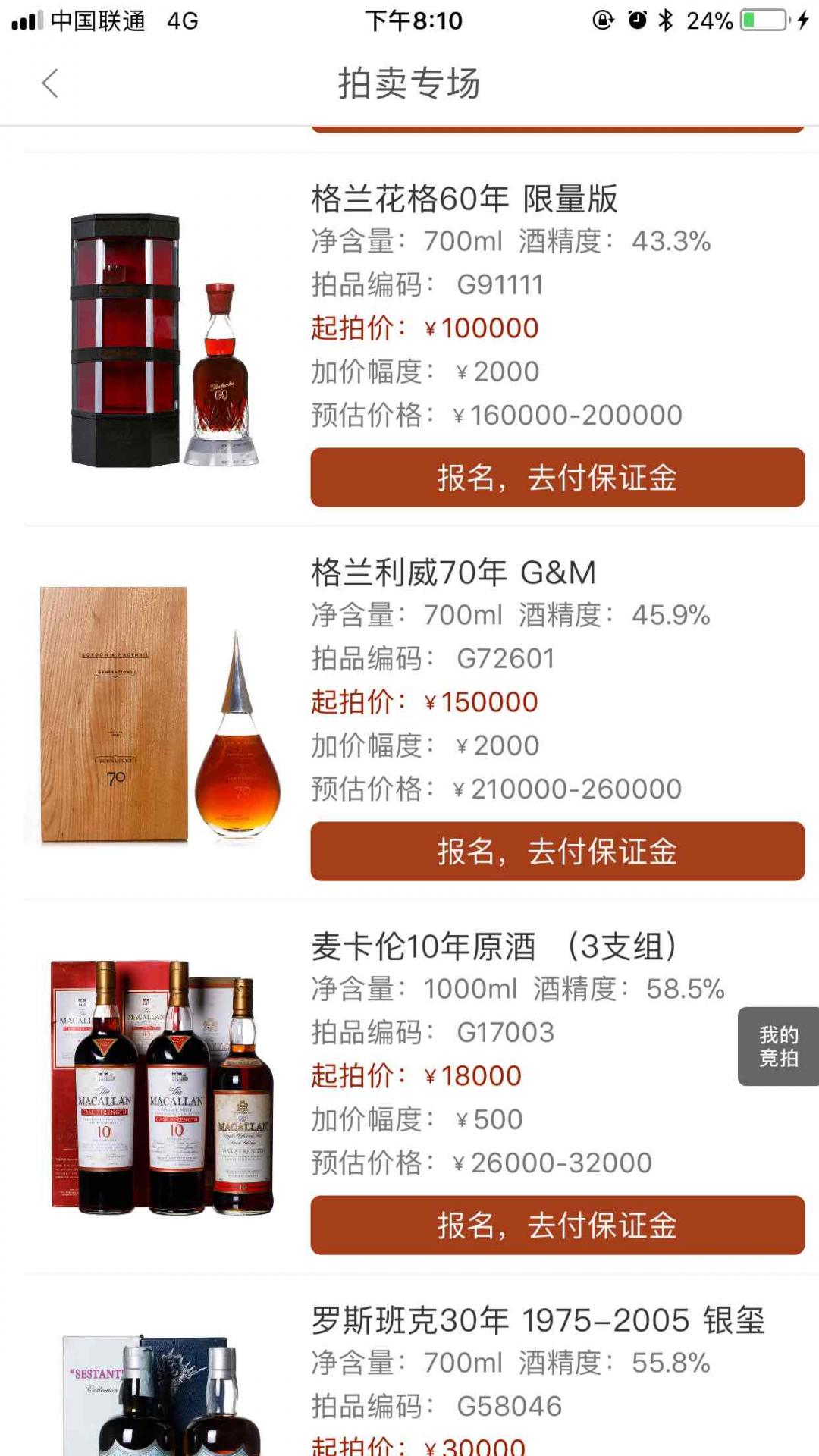Tap the 拍卖专场 title bar
This screenshot has height=1456, width=819.
(x=409, y=82)
